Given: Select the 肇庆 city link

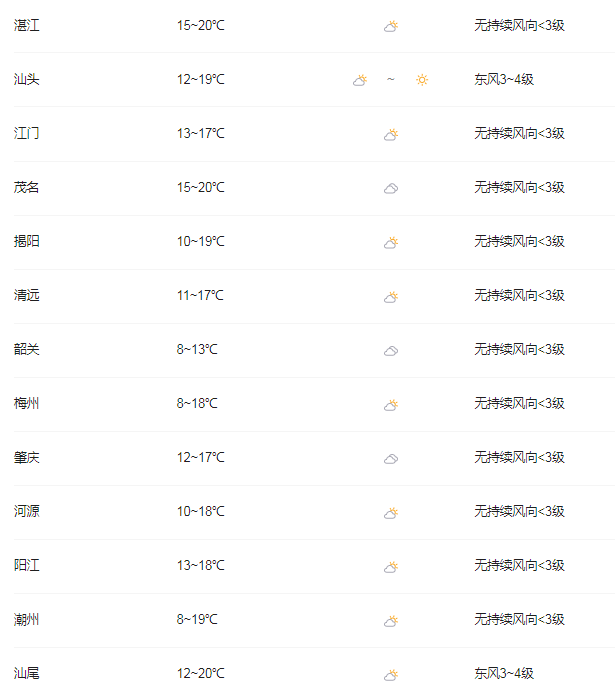Looking at the screenshot, I should point(27,457).
